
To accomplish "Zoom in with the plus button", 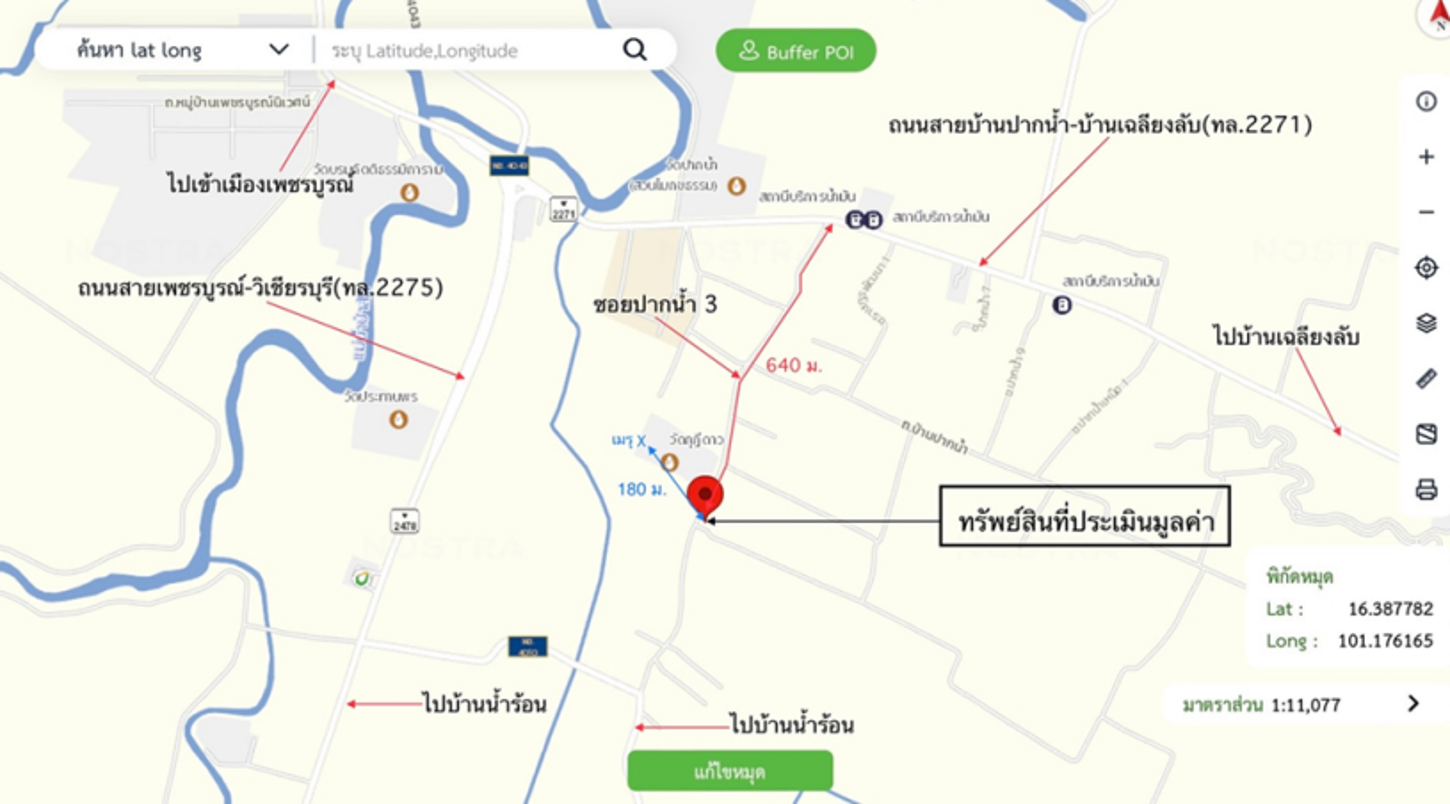I will click(x=1426, y=157).
